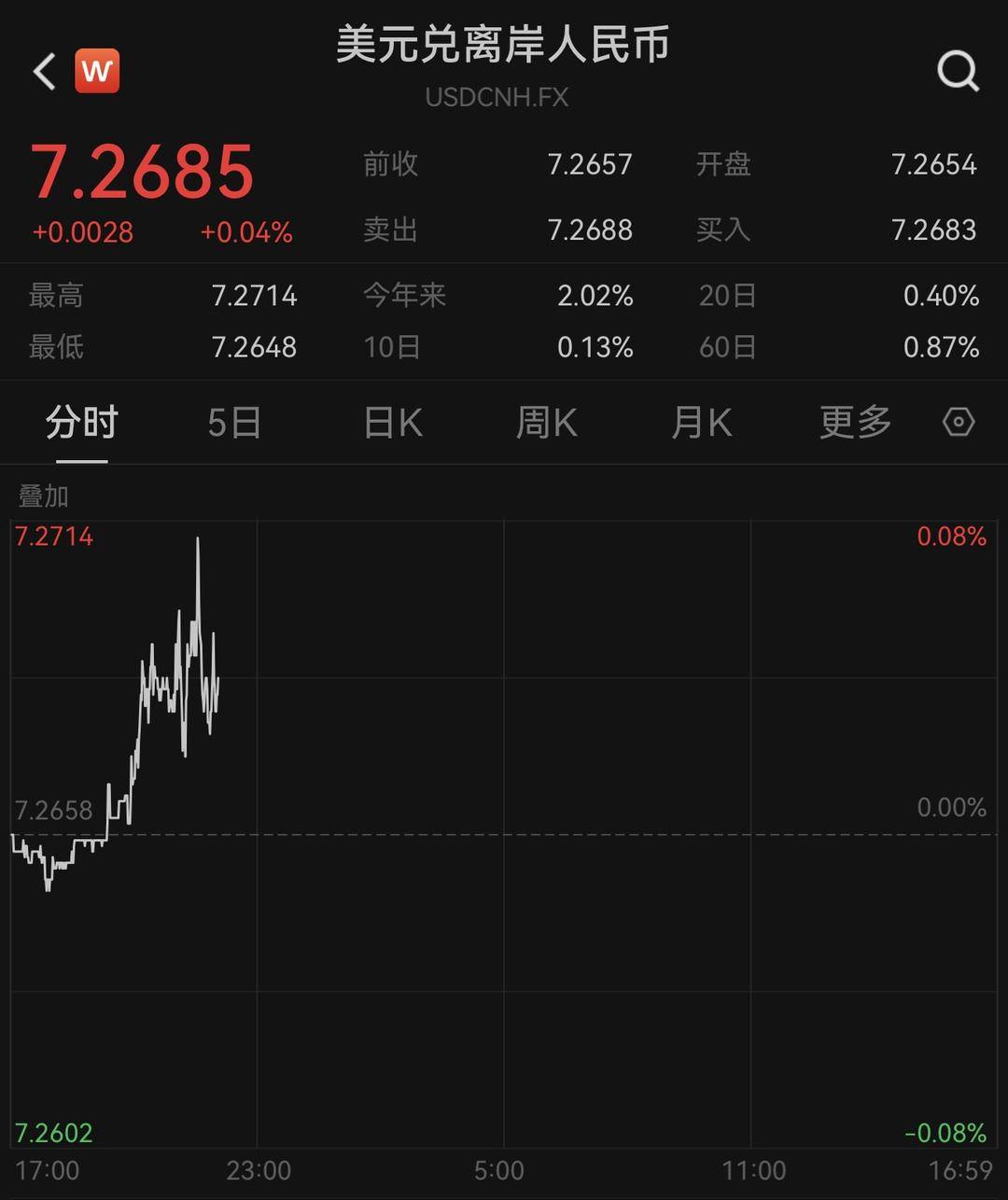Tap the red W logo icon
Screen dimensions: 1008x1200
[x=97, y=71]
